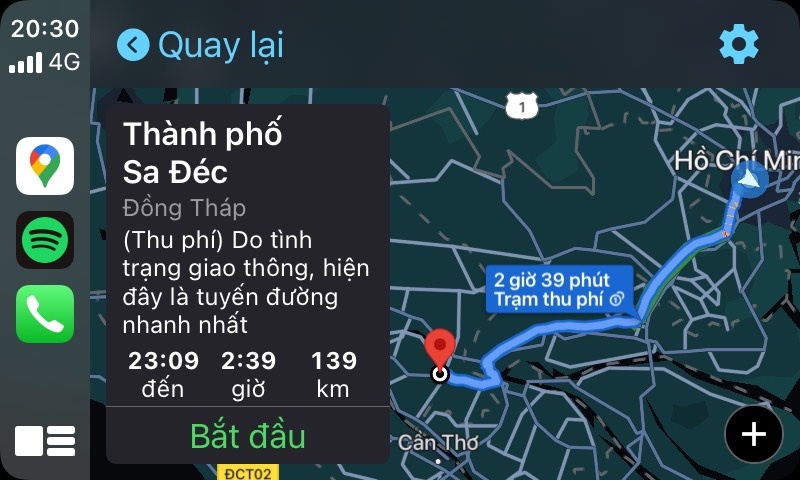Launch Spotify from the sidebar
800x480 pixels.
45,240
